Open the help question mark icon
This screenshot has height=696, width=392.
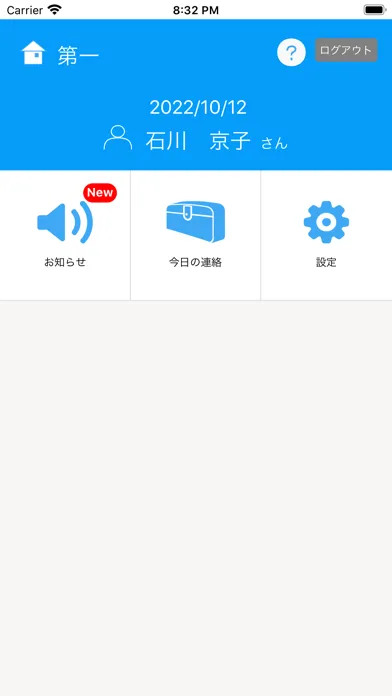click(291, 52)
